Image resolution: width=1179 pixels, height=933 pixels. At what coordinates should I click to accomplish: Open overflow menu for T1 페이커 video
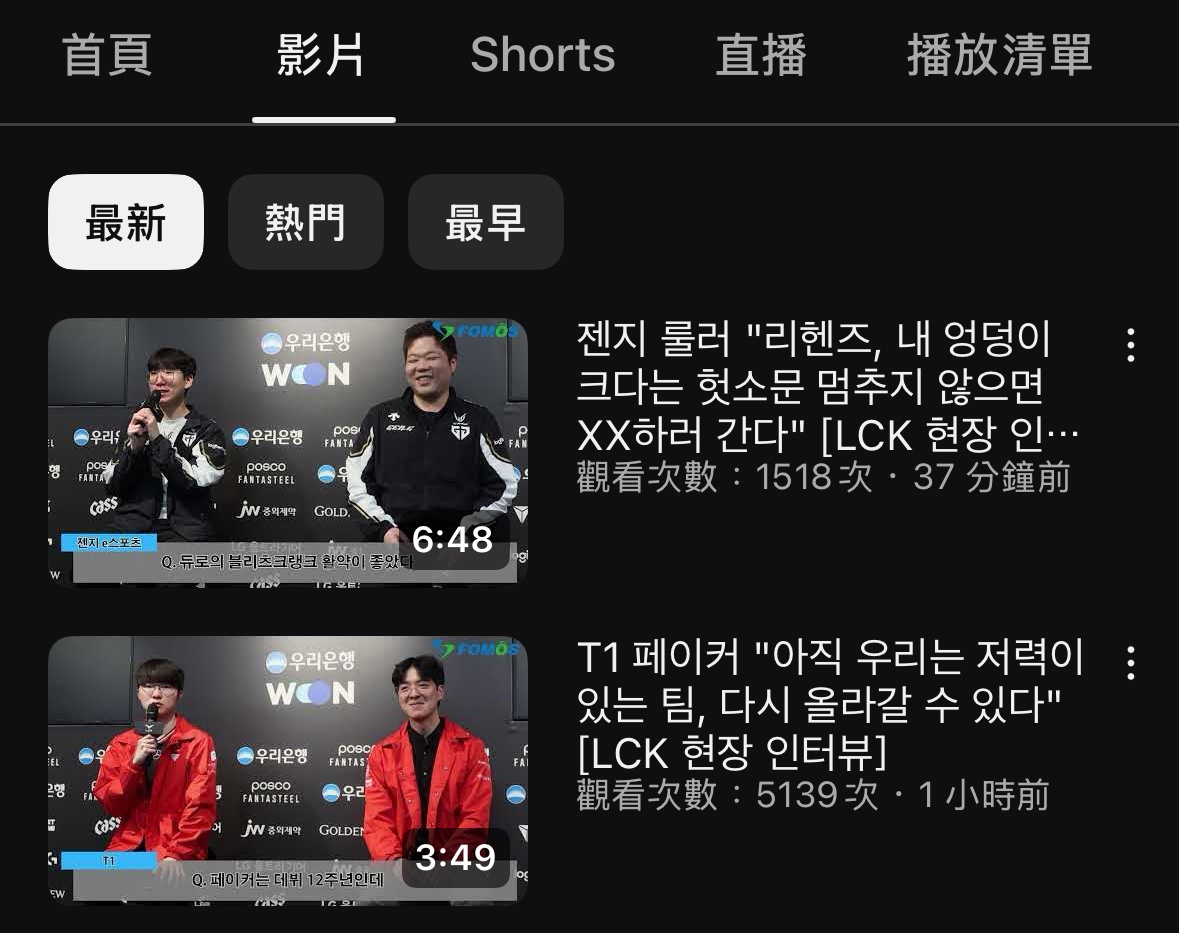tap(1130, 663)
